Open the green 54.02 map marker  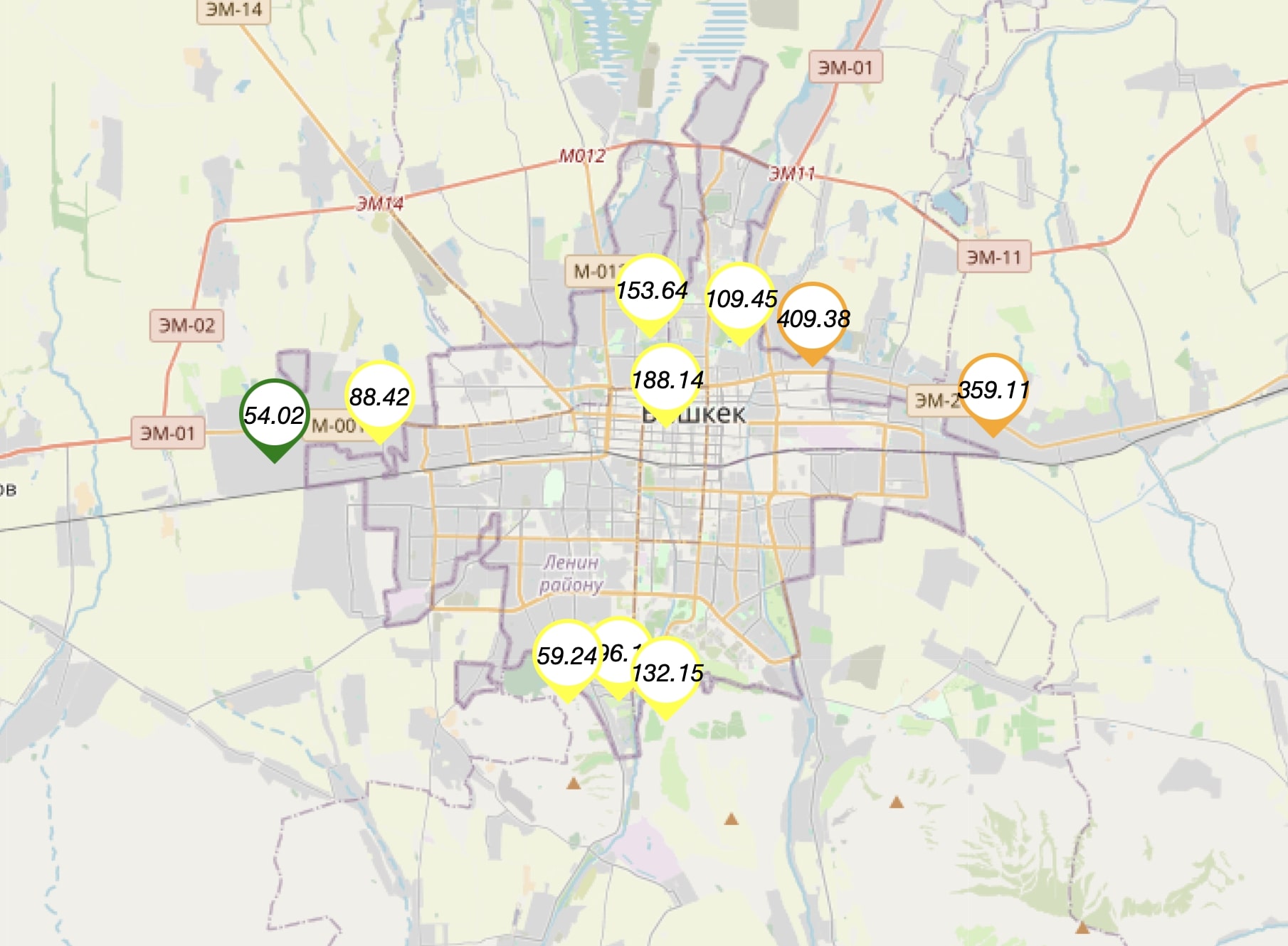pos(274,416)
